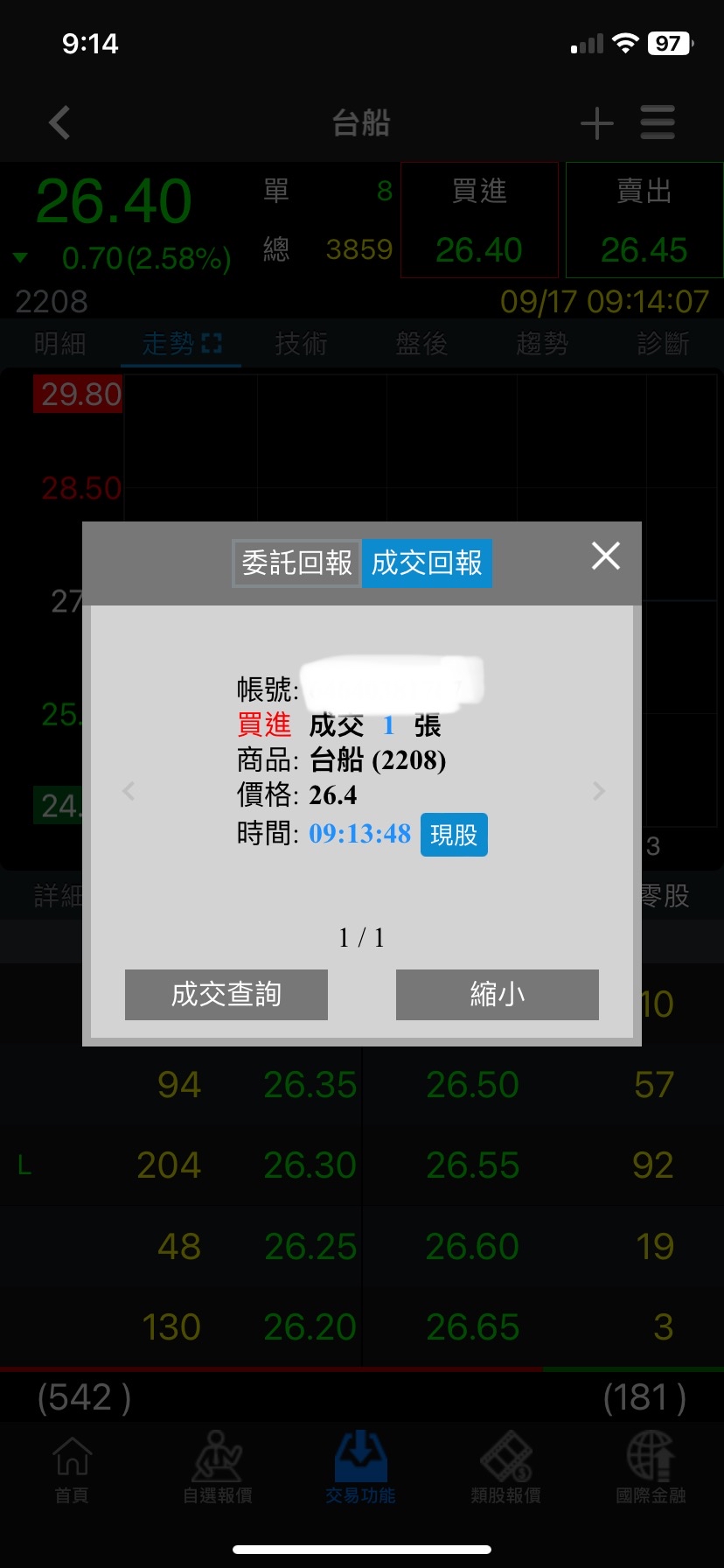
Task: Switch to the 技術 tab
Action: click(x=301, y=344)
